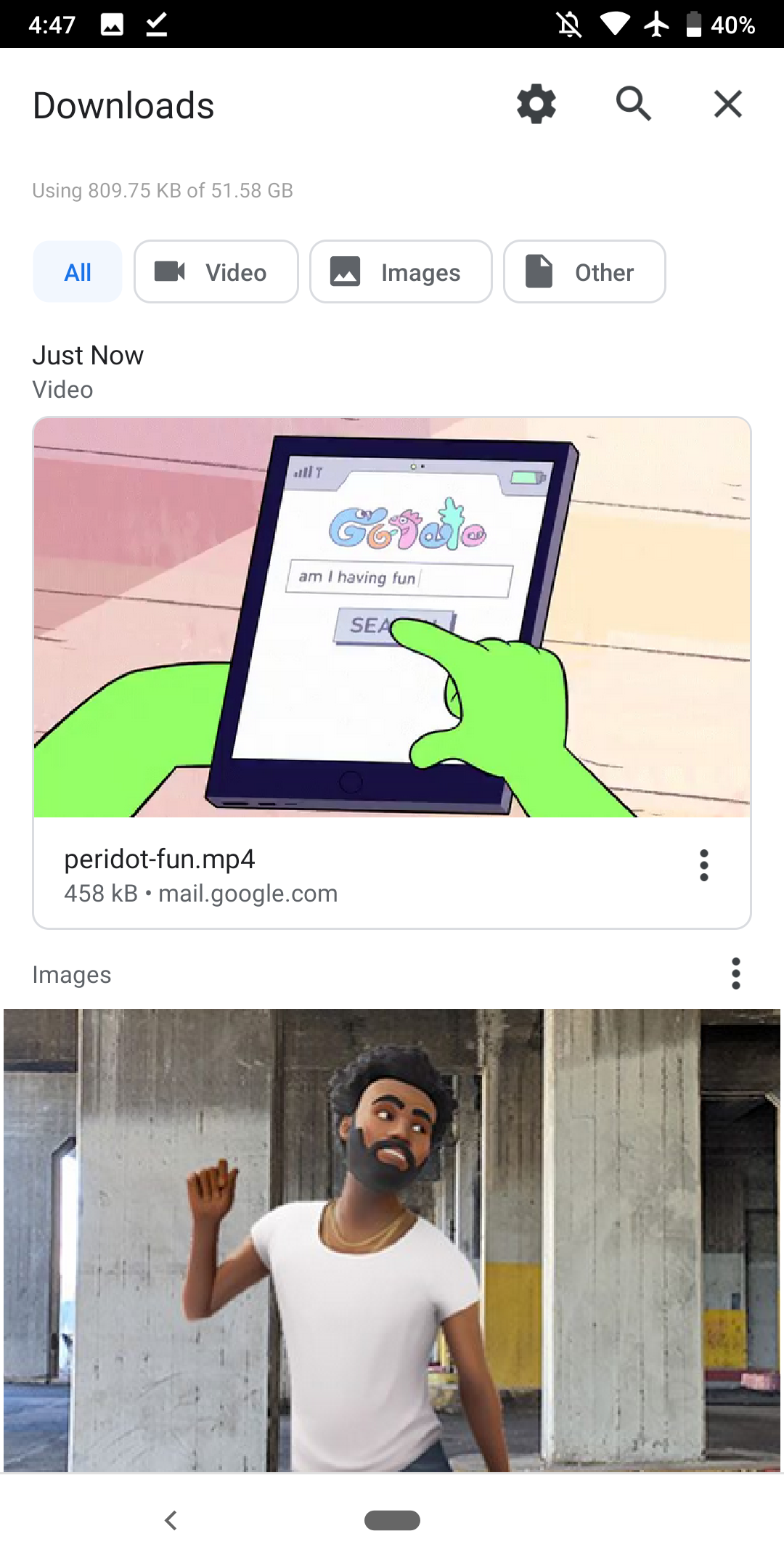This screenshot has height=1568, width=784.
Task: Go back using system back arrow
Action: point(171,1520)
